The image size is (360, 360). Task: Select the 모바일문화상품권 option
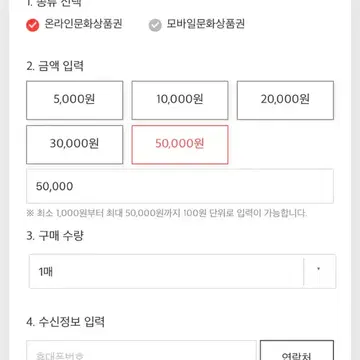click(x=197, y=25)
